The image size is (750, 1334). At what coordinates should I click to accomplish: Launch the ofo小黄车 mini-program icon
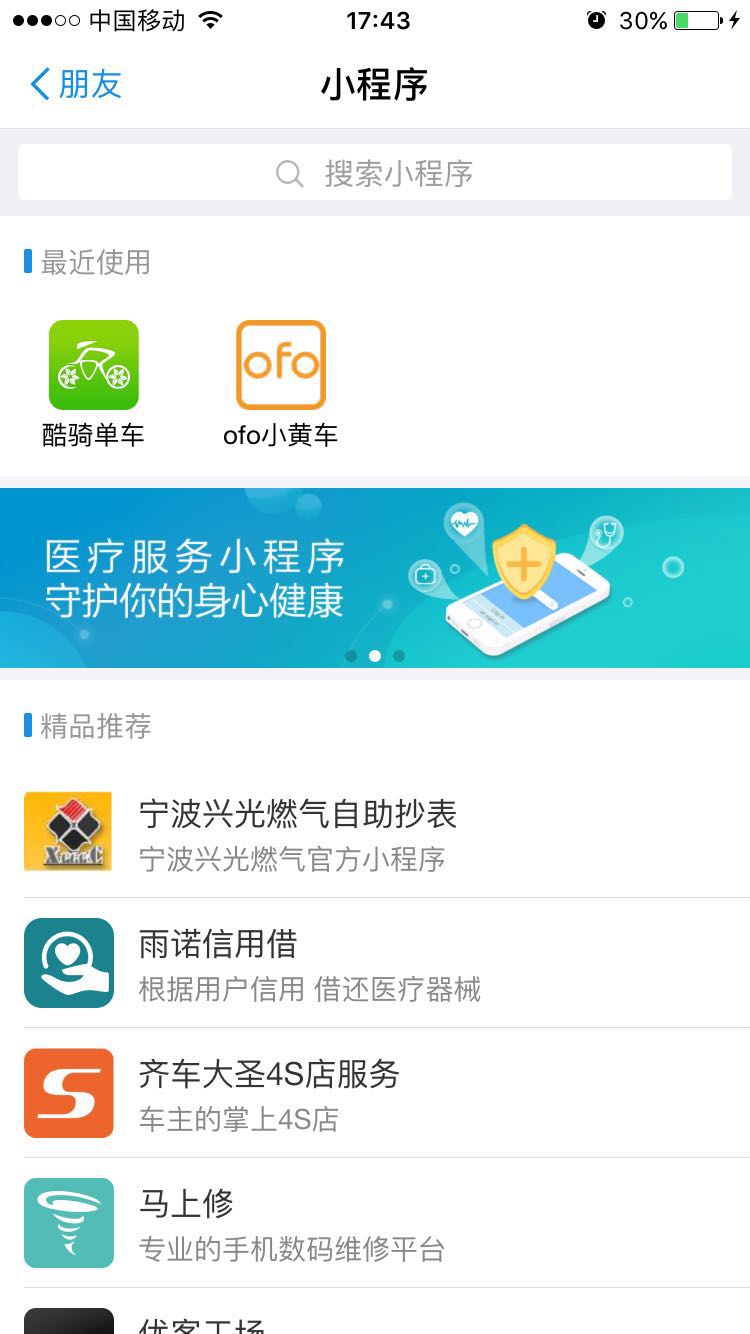[281, 364]
